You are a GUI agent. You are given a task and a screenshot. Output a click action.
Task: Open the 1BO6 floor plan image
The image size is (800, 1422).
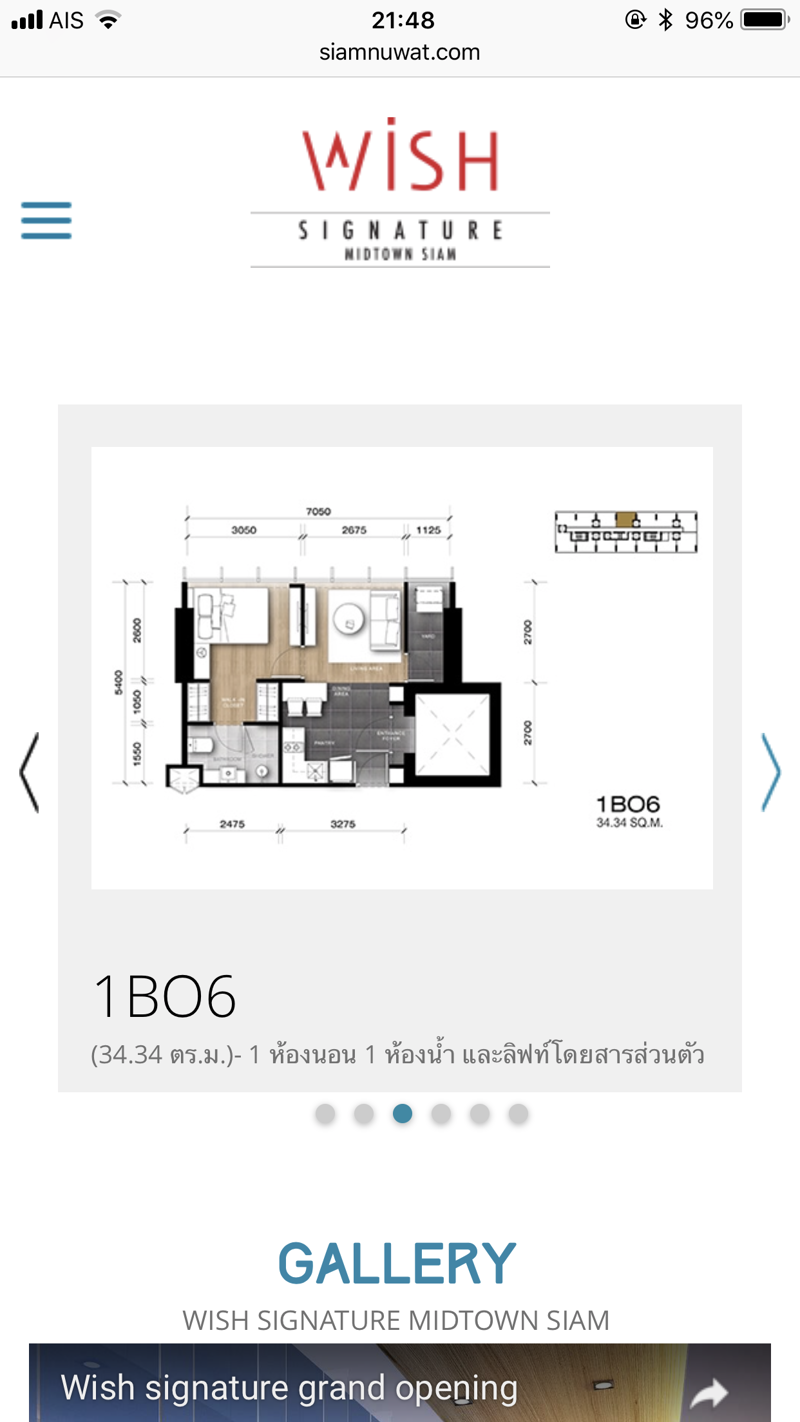pos(401,667)
